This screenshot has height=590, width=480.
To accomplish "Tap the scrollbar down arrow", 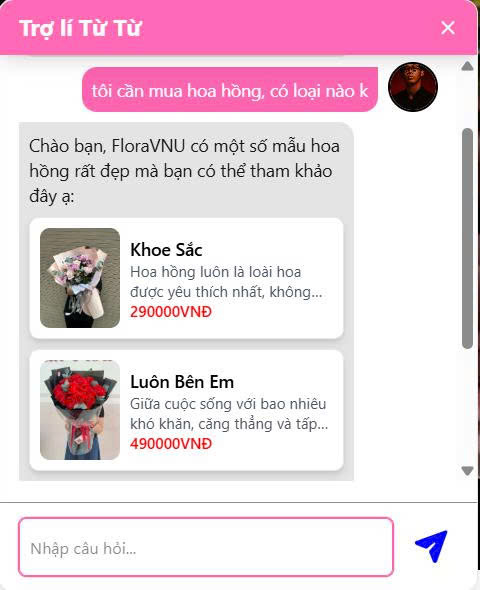I will pos(467,471).
